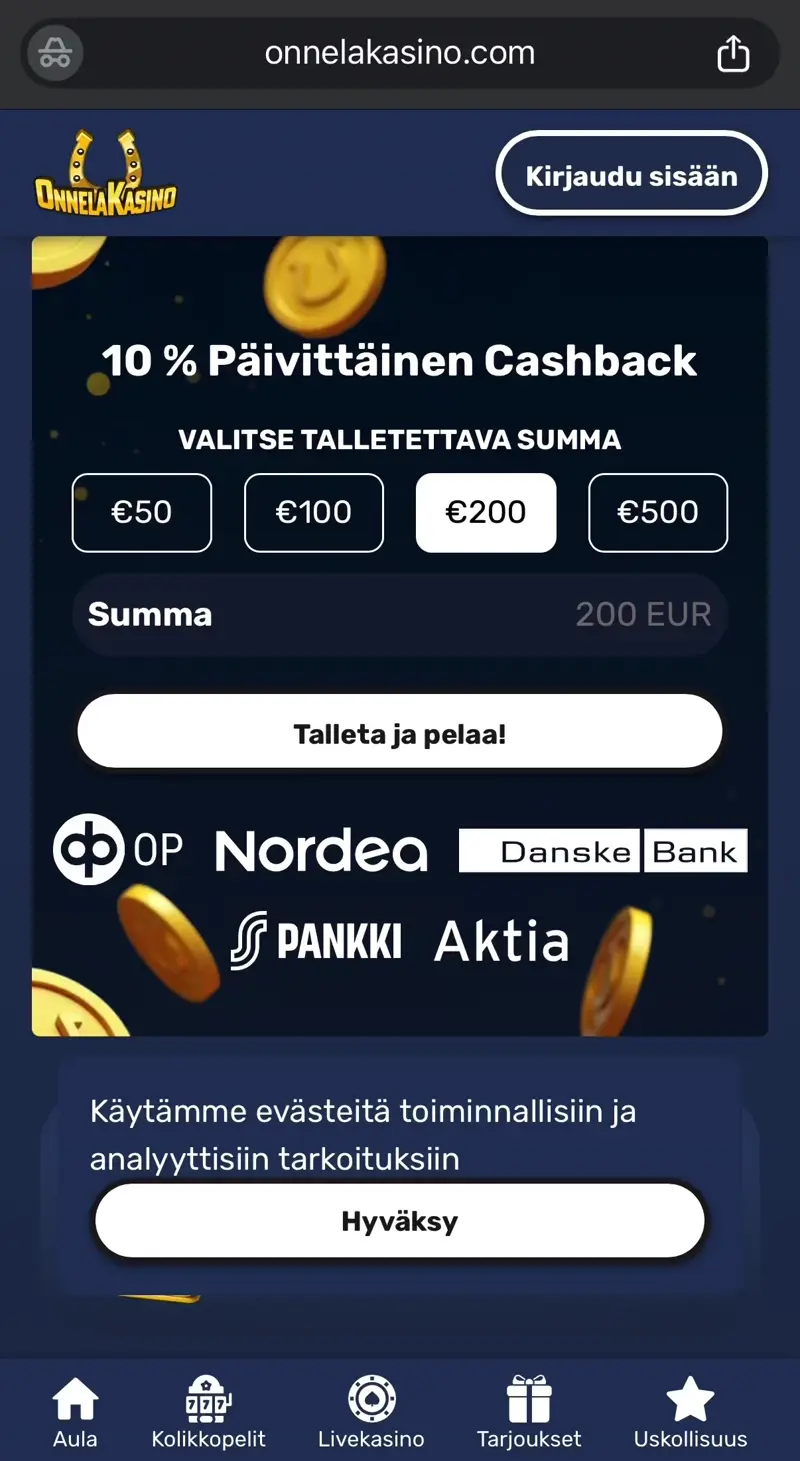Hit the Talleta ja pelaa button
Viewport: 800px width, 1461px height.
pyautogui.click(x=400, y=731)
